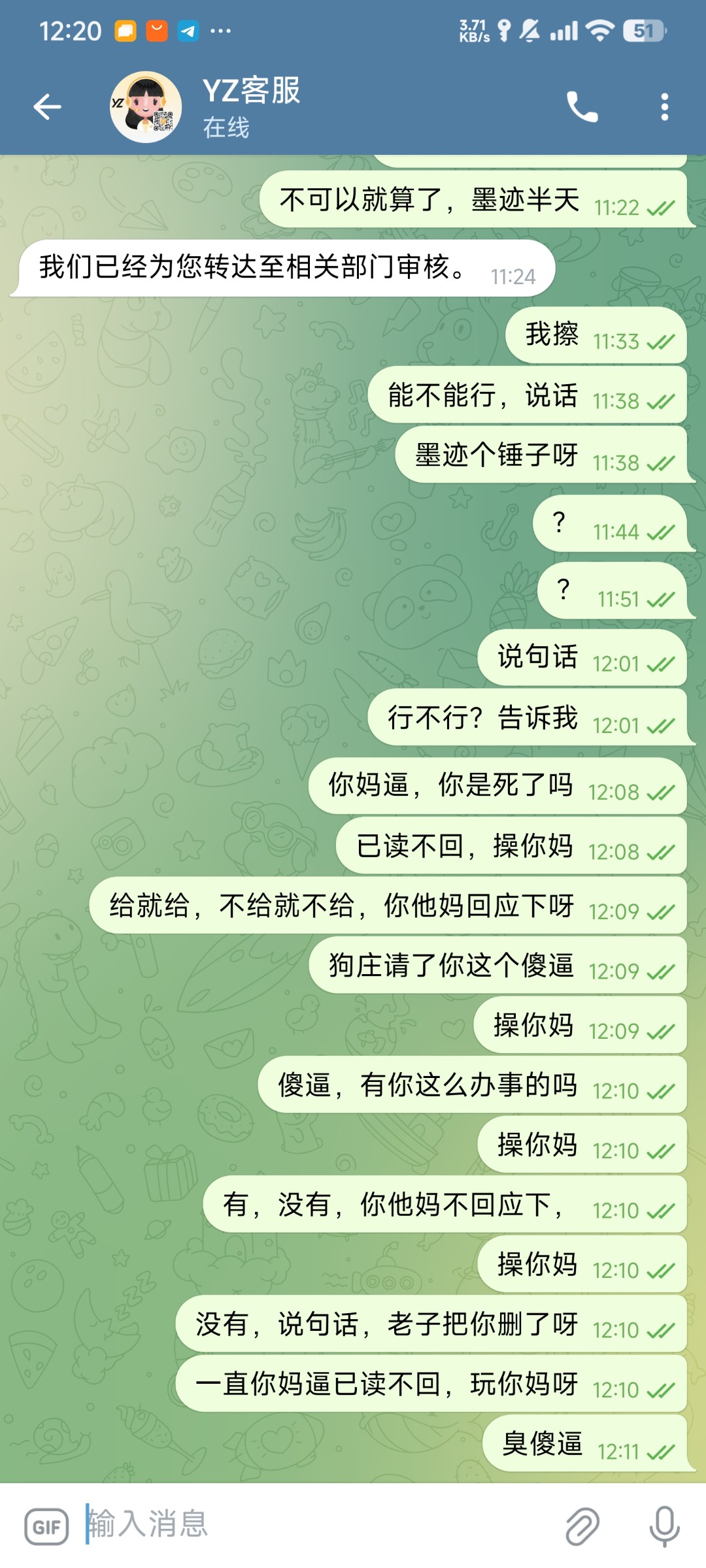Open the GIF picker
The width and height of the screenshot is (706, 1568).
pyautogui.click(x=46, y=1526)
